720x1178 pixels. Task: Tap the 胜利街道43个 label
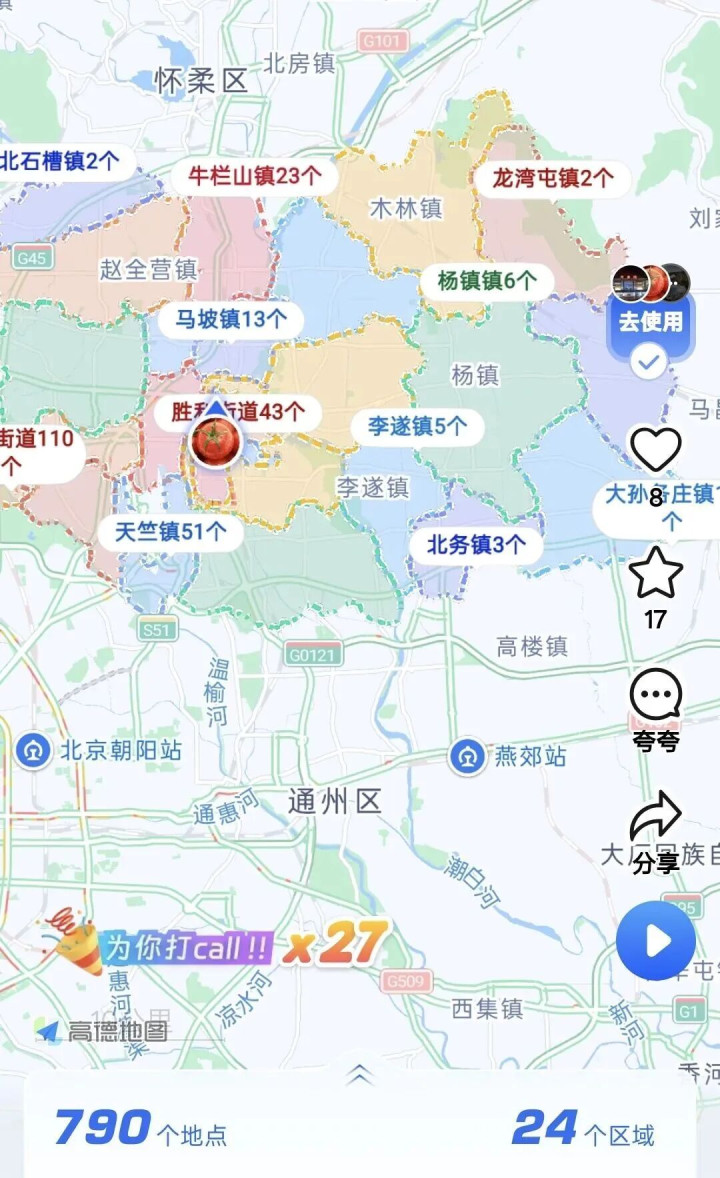pyautogui.click(x=238, y=411)
